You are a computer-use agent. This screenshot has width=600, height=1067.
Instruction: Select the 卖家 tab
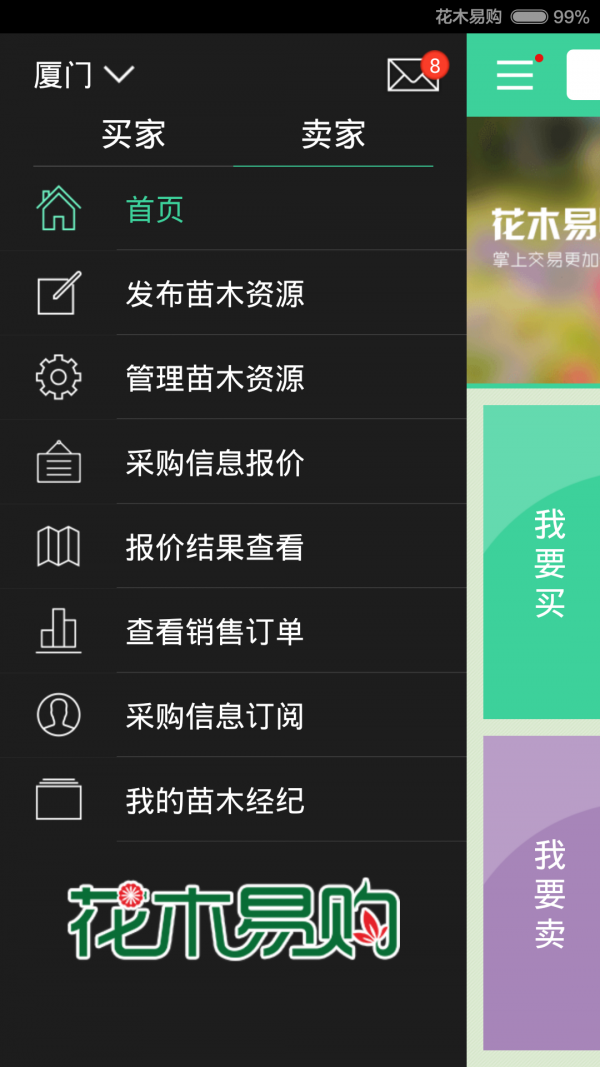pos(333,135)
